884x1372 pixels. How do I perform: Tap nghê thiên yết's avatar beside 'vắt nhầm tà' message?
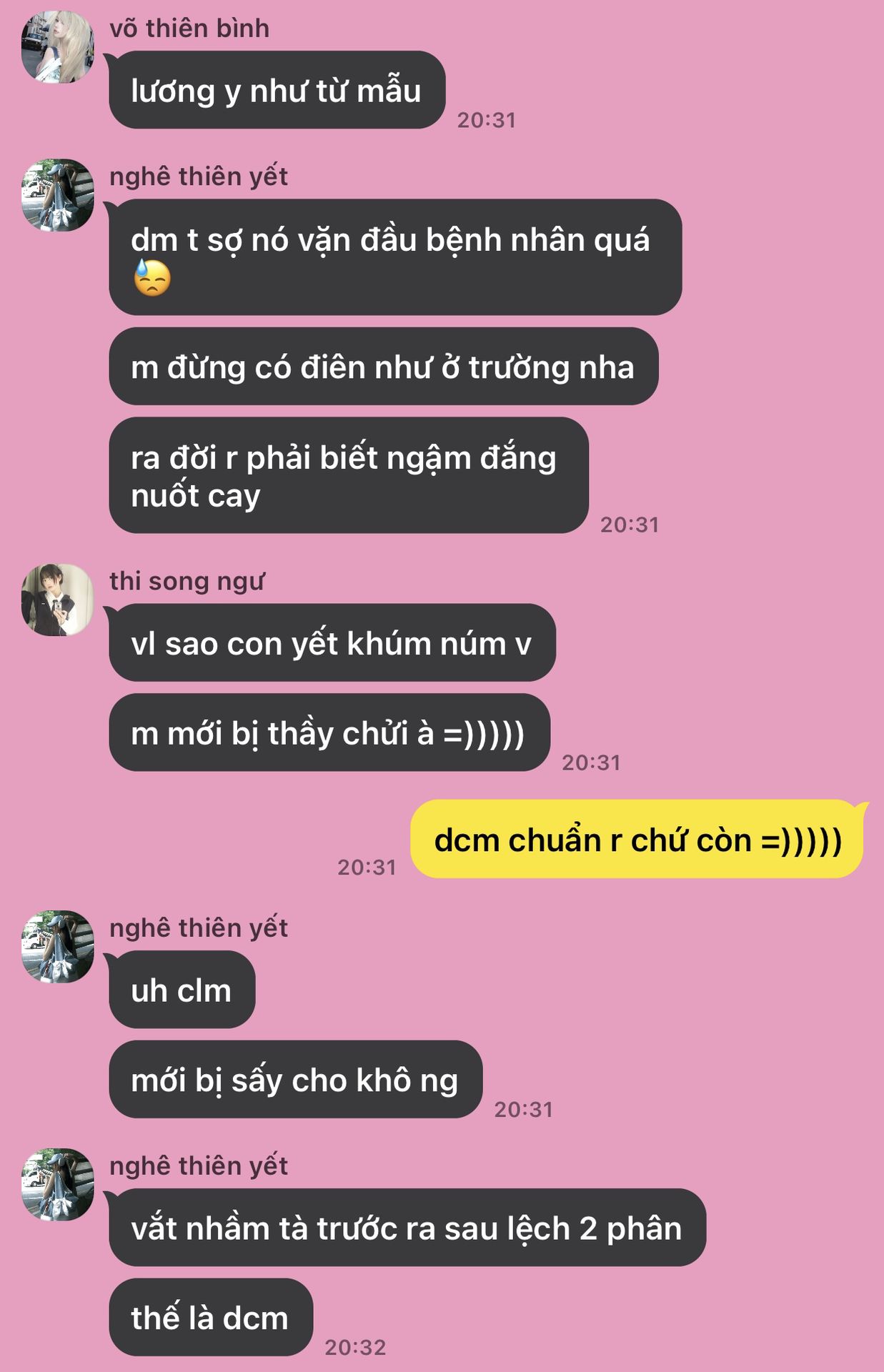click(x=58, y=1184)
